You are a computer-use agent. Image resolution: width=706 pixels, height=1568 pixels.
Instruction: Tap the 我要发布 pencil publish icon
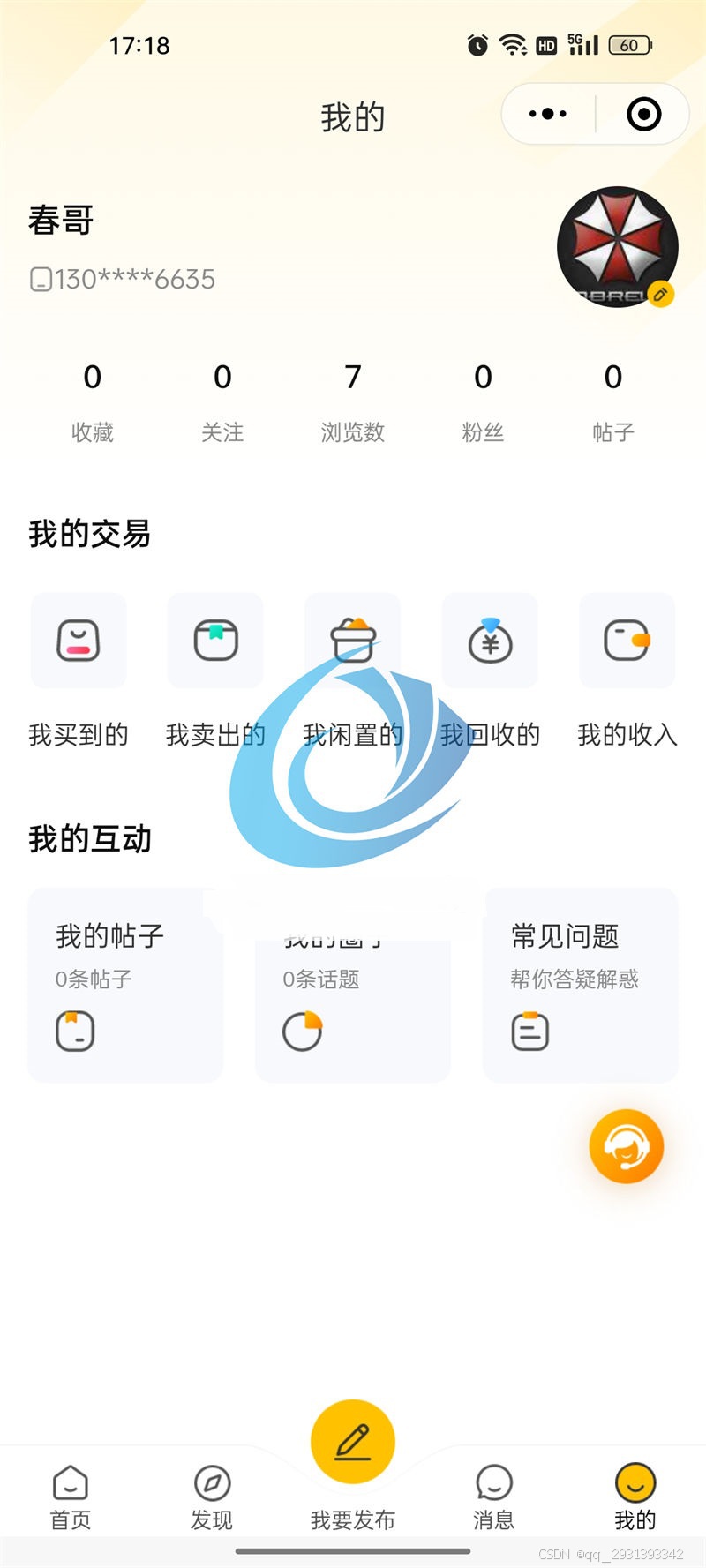click(352, 1440)
